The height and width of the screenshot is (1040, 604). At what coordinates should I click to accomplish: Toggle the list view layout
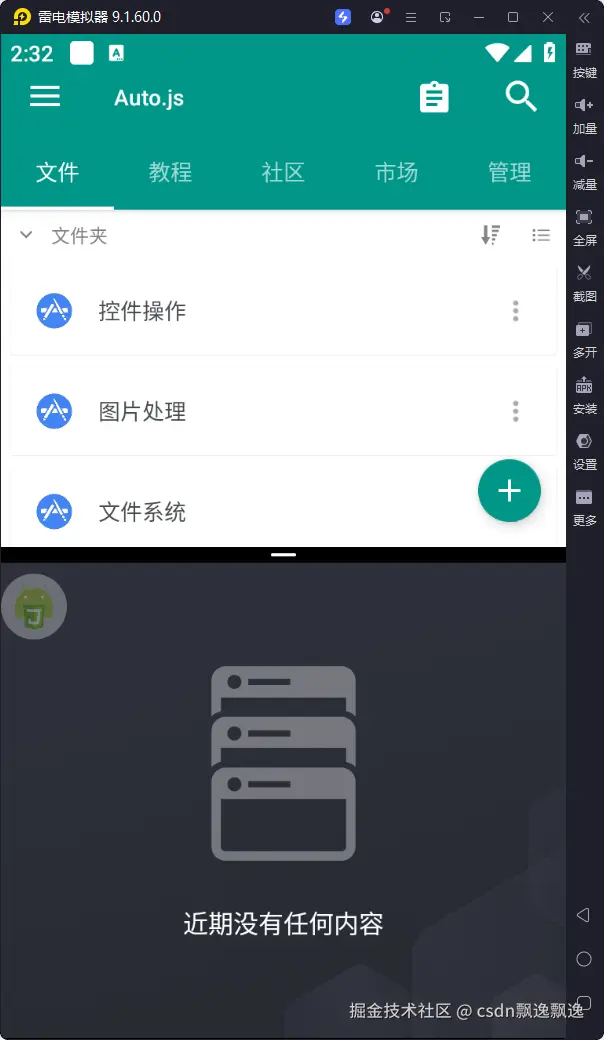tap(541, 235)
